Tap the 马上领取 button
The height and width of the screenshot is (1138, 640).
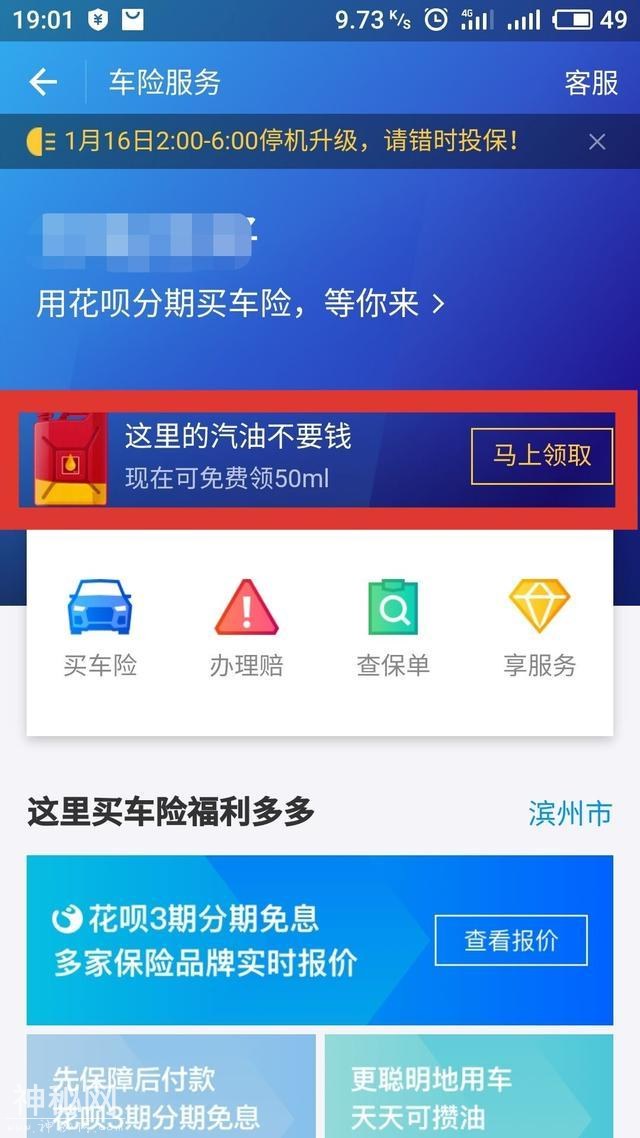[x=542, y=456]
